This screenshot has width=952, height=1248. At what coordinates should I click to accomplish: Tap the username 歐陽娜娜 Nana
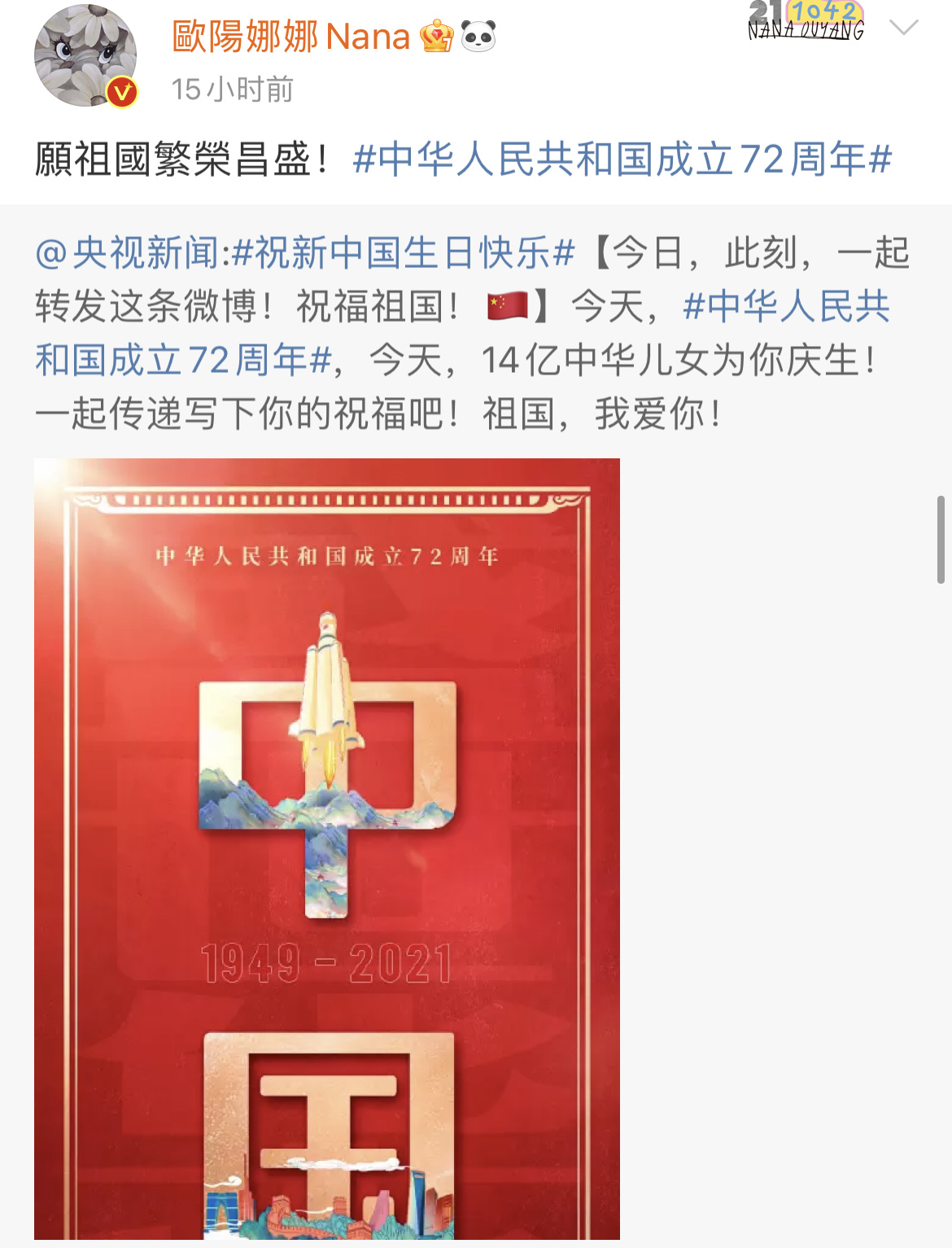[290, 37]
